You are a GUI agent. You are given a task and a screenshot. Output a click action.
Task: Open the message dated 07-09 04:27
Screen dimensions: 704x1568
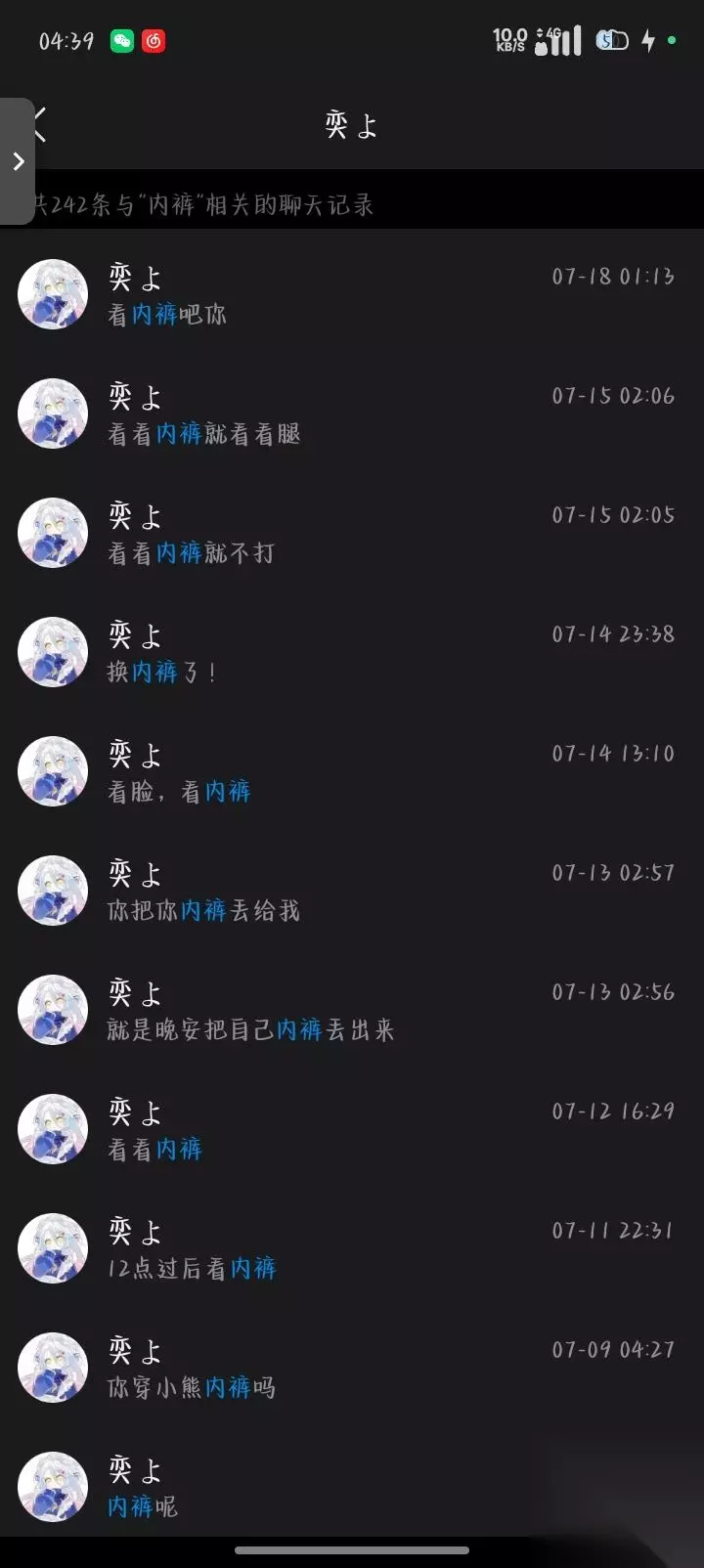coord(352,1368)
